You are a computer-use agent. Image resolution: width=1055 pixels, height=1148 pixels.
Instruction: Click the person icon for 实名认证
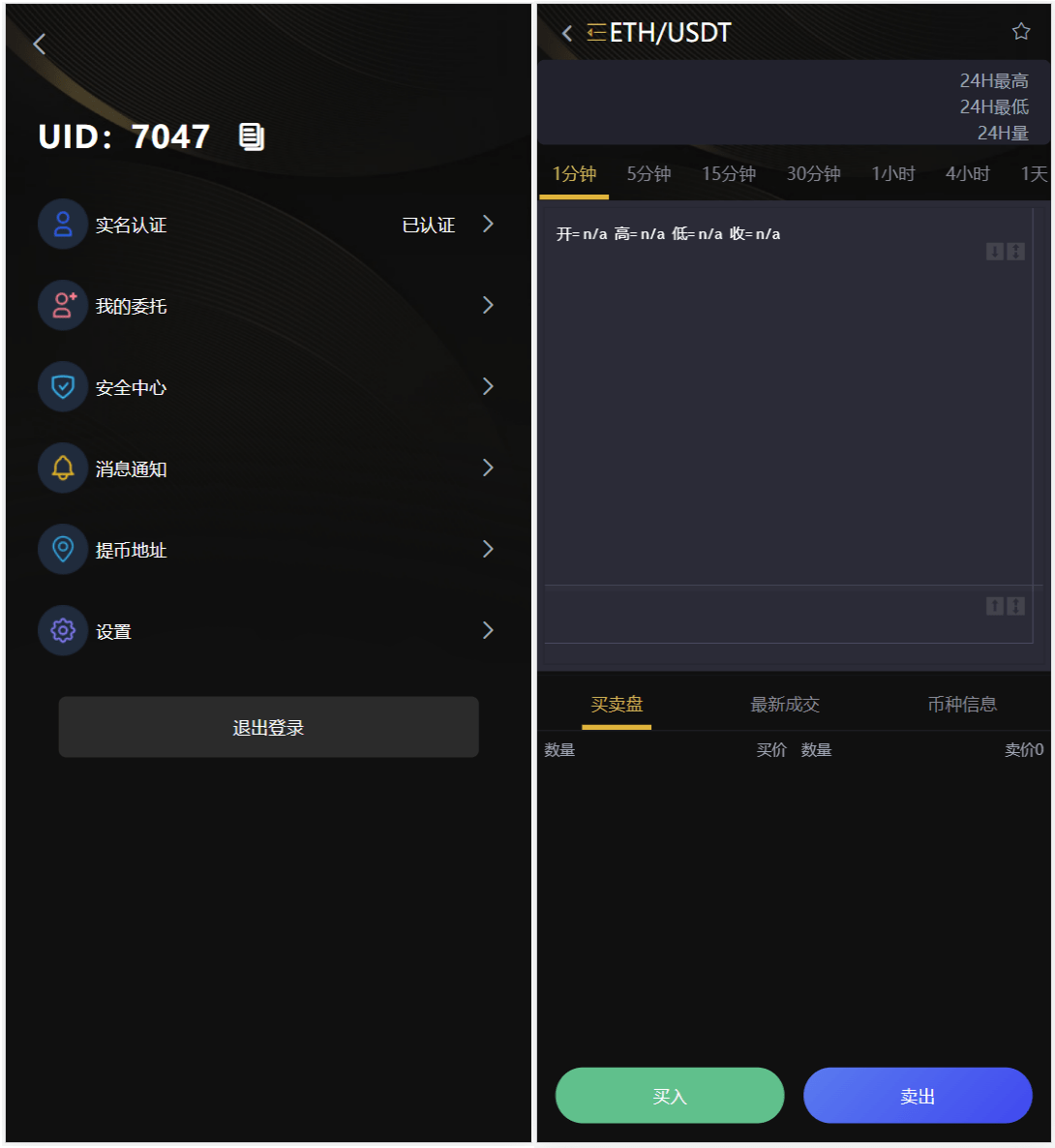coord(62,224)
